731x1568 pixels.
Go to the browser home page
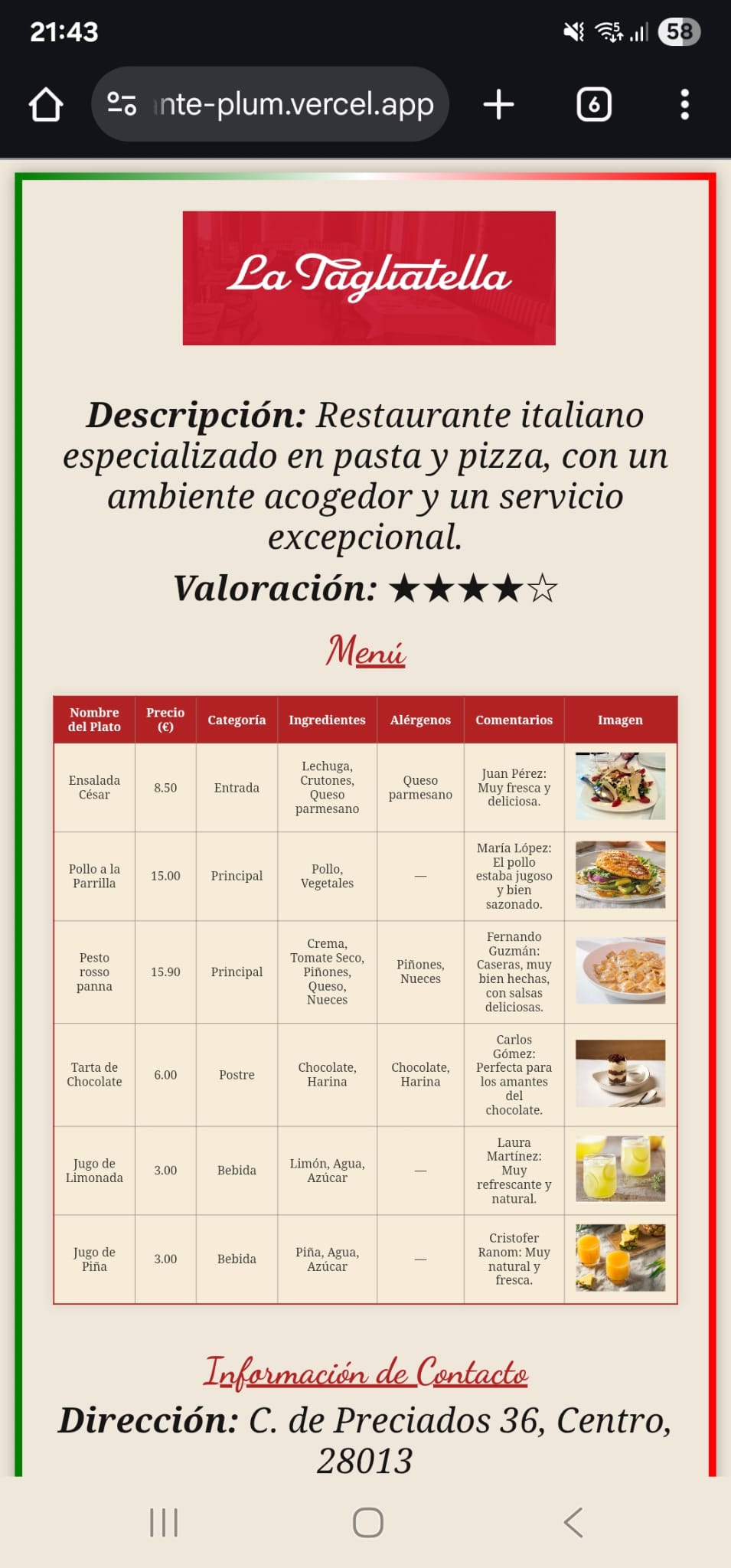(46, 105)
